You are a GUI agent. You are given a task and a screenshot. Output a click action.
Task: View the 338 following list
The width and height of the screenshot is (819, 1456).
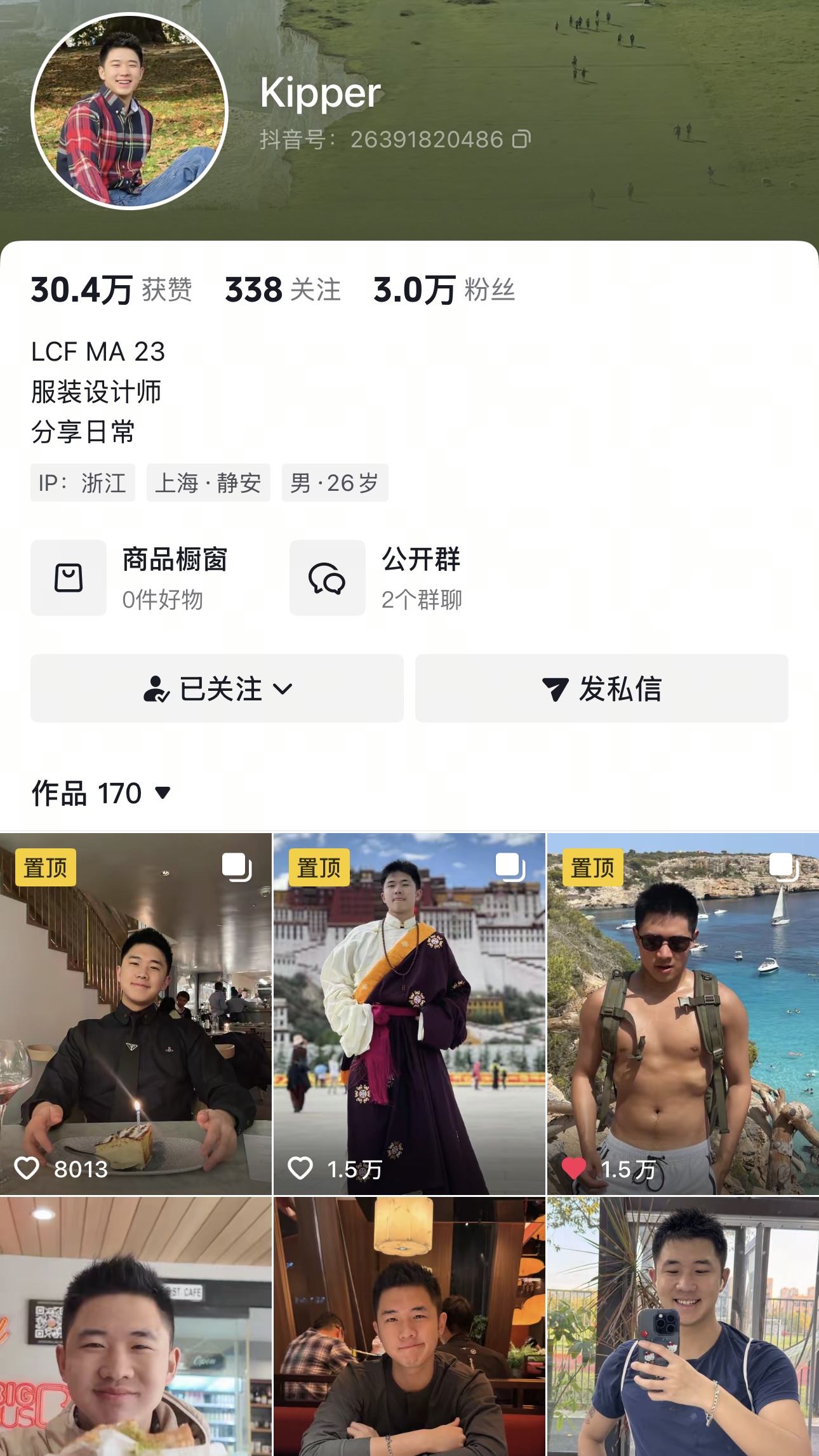pyautogui.click(x=283, y=290)
